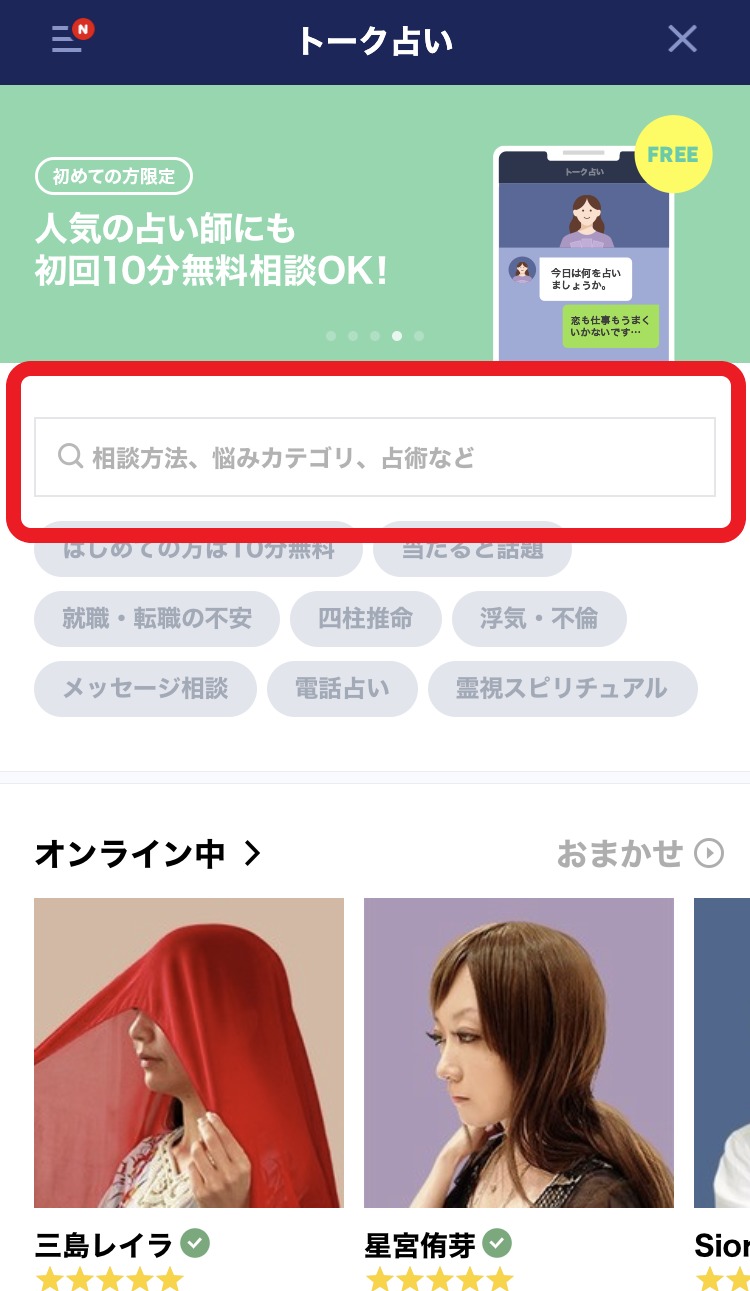Select the 浮気・不倫 chip
Image resolution: width=750 pixels, height=1291 pixels.
[539, 619]
